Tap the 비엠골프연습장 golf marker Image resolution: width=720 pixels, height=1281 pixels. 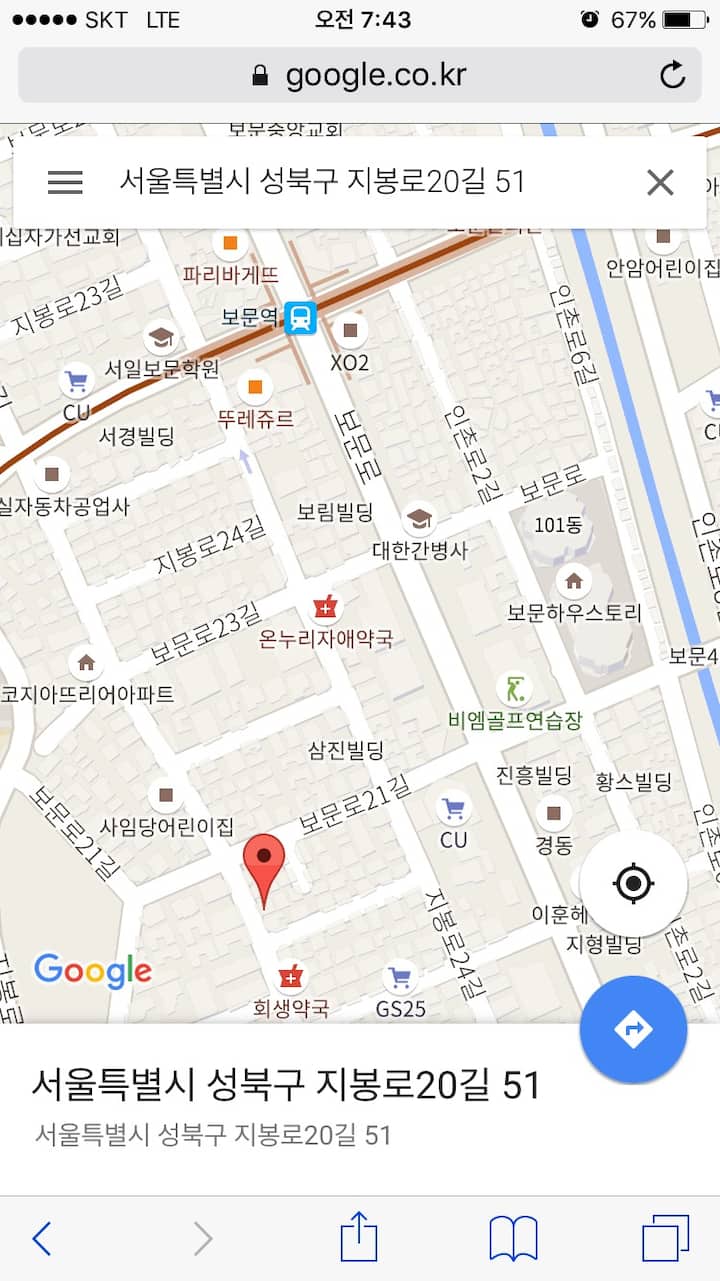tap(514, 689)
